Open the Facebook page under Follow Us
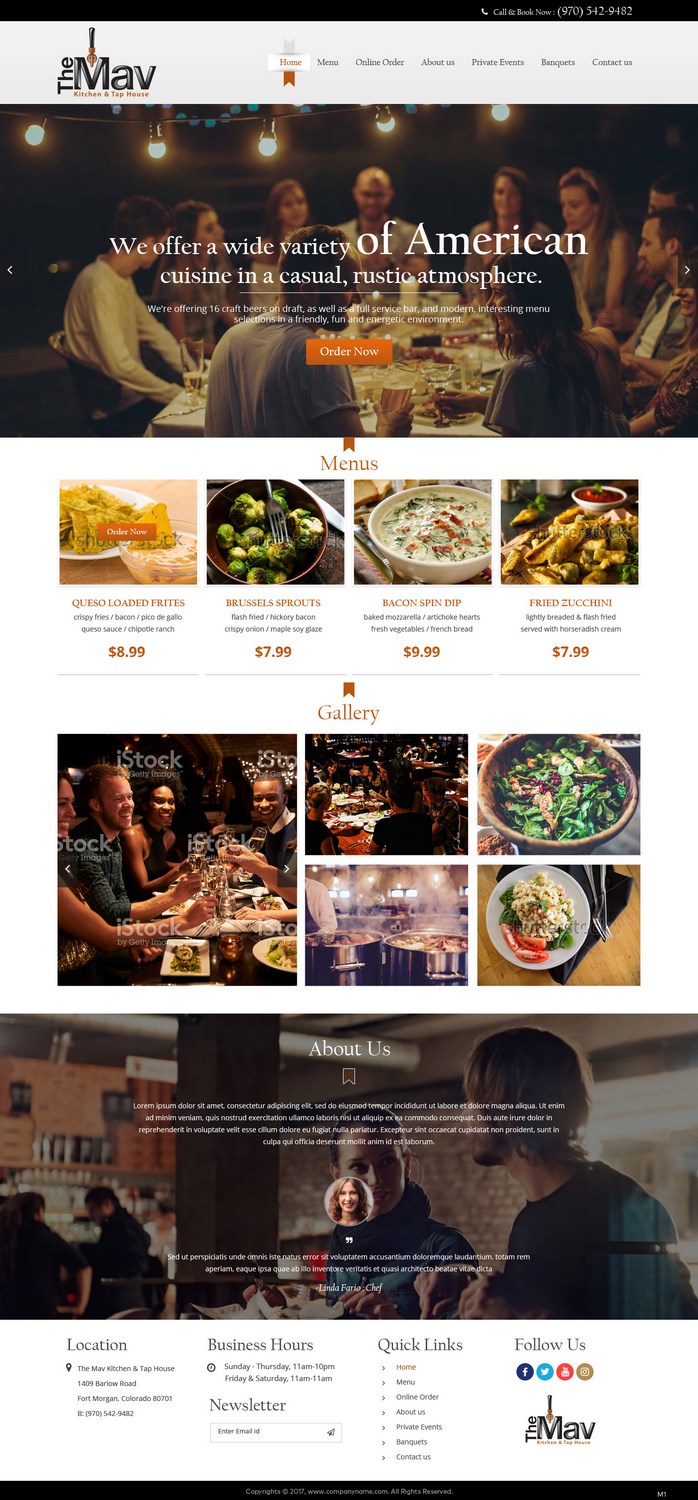The height and width of the screenshot is (1500, 698). pos(525,1372)
